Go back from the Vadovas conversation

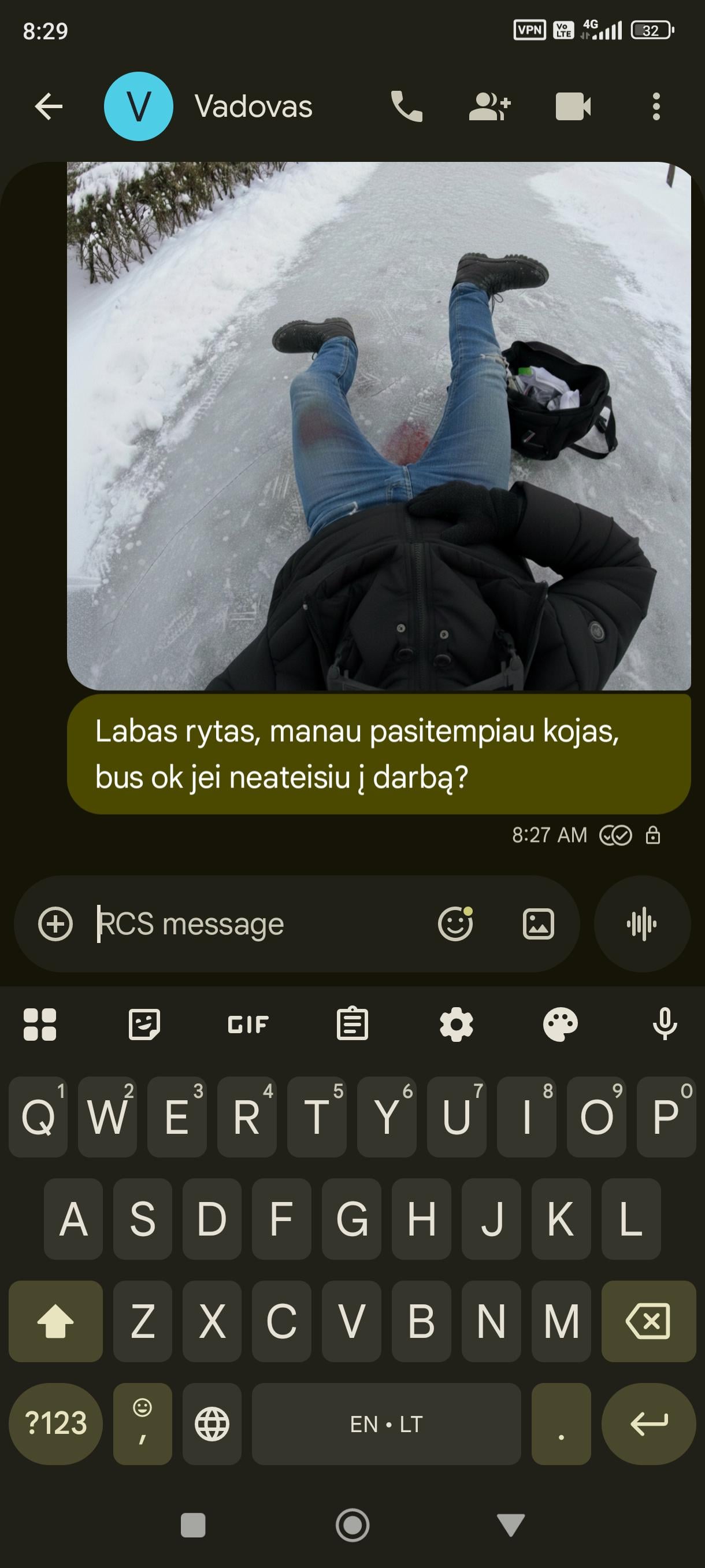pos(49,106)
